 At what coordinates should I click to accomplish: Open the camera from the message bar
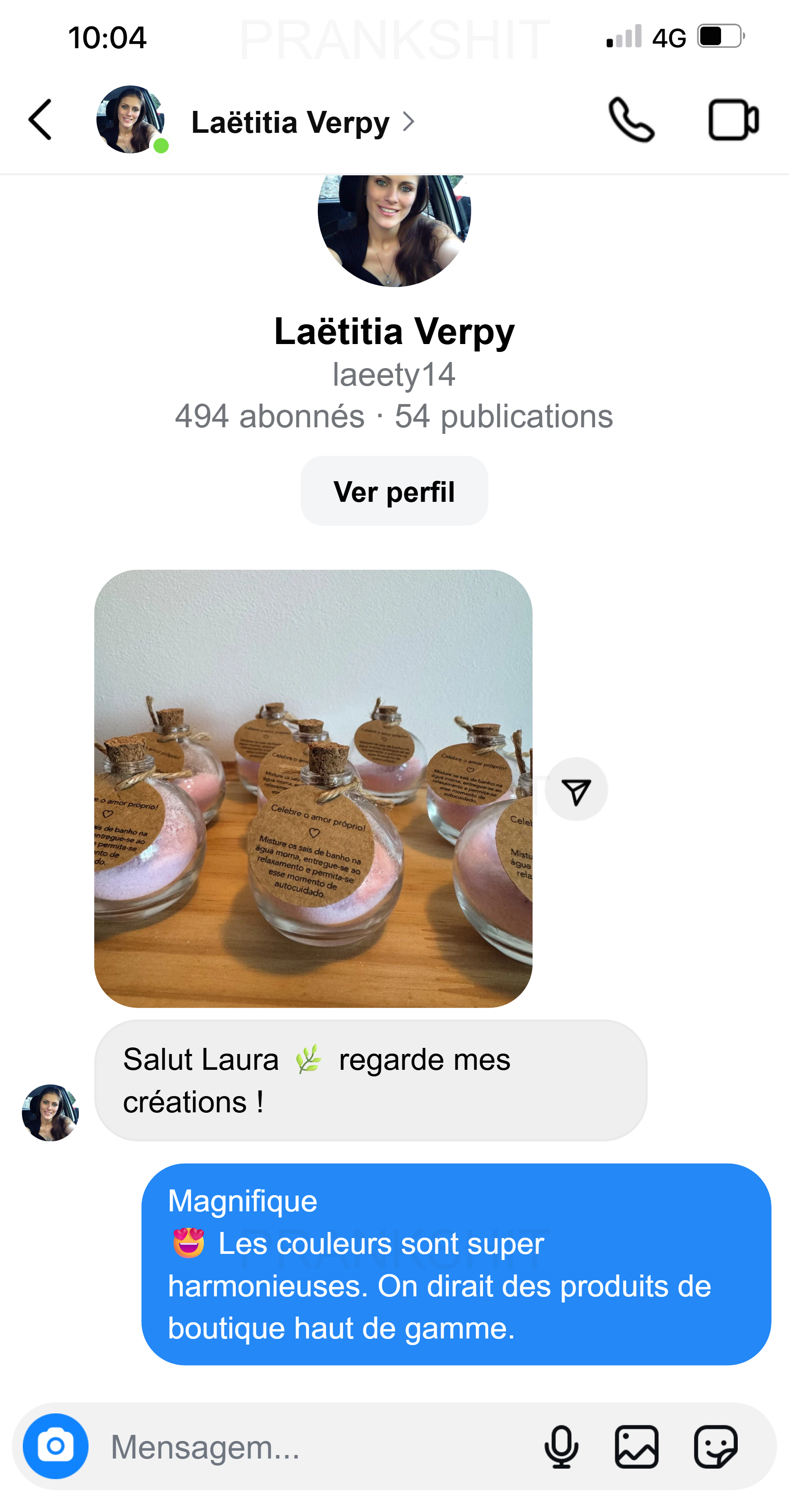point(56,1446)
